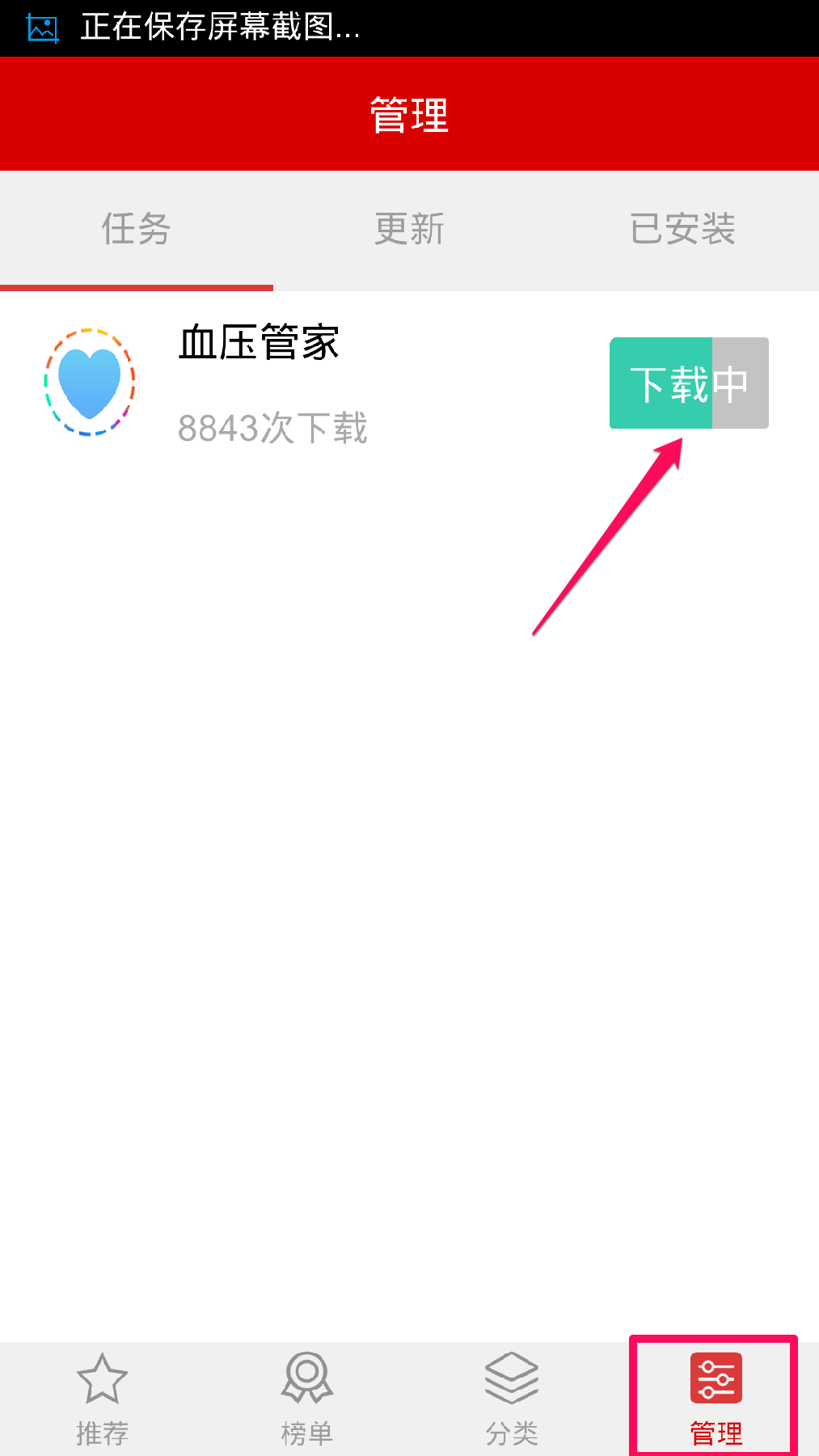Select the 管理 tab in bottom bar
Viewport: 819px width, 1456px height.
pos(716,1399)
